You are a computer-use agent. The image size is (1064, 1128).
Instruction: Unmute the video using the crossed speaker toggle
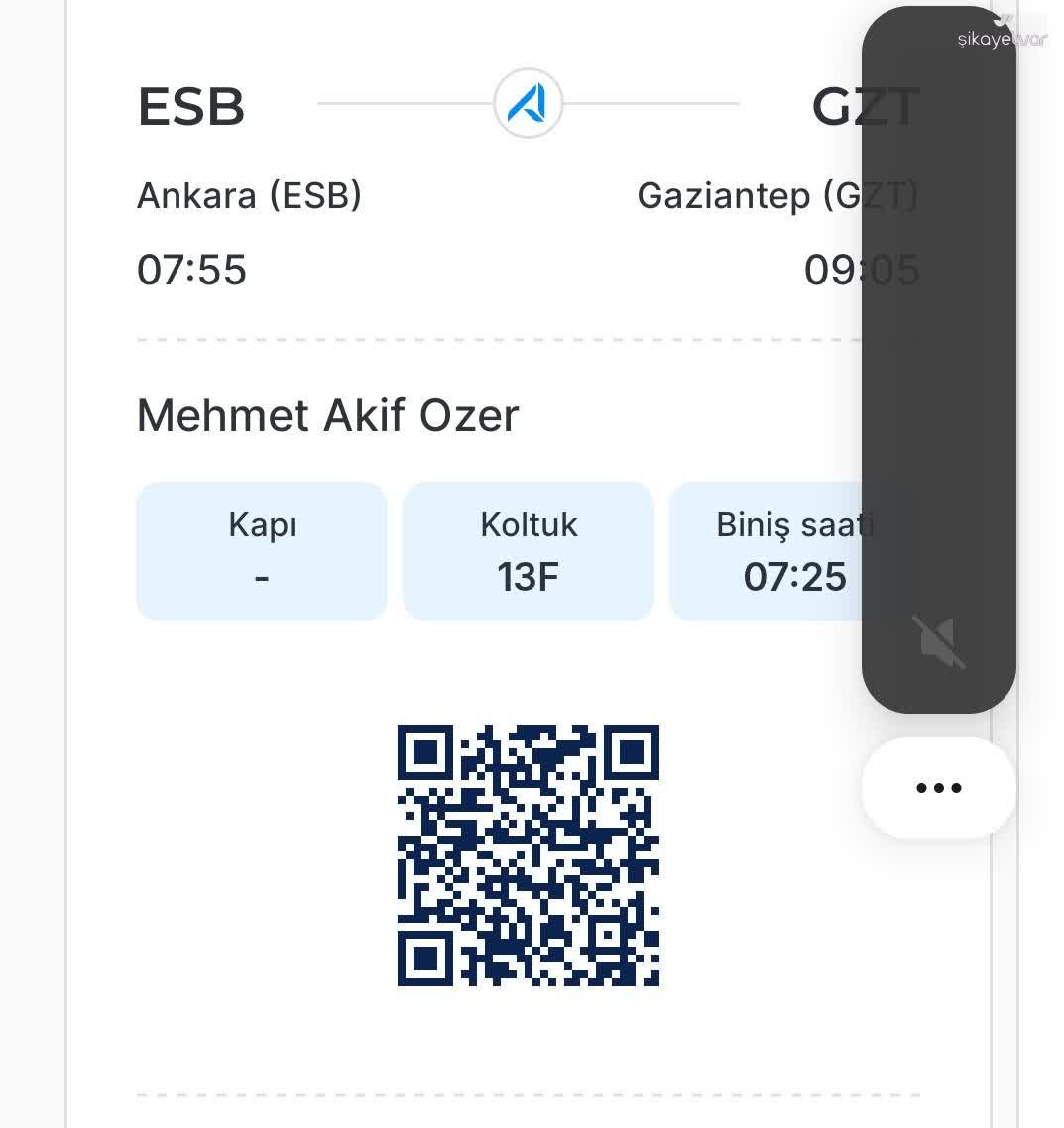click(x=939, y=640)
